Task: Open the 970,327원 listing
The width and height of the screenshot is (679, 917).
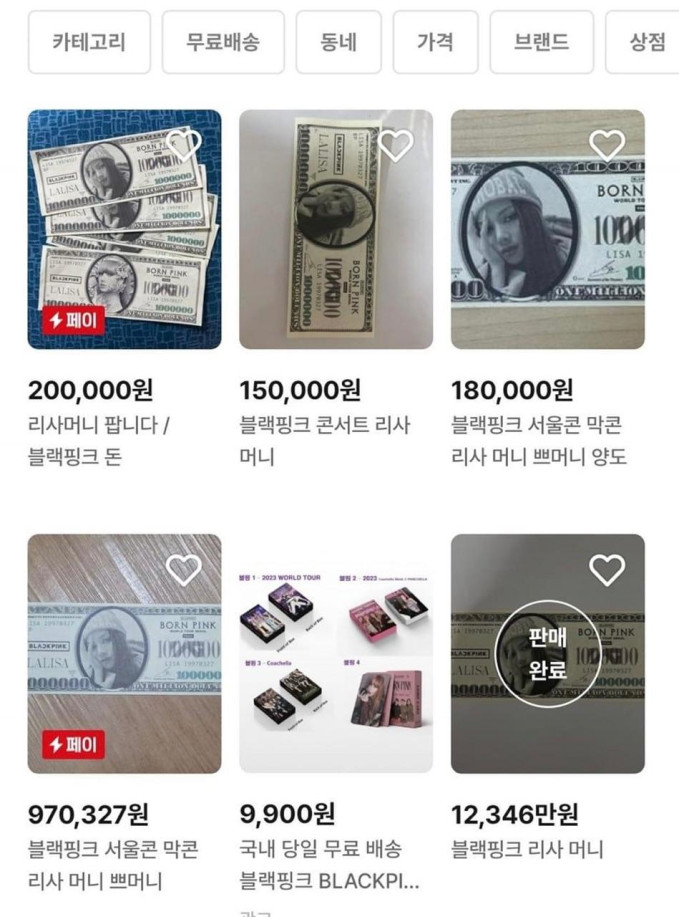Action: (x=124, y=654)
